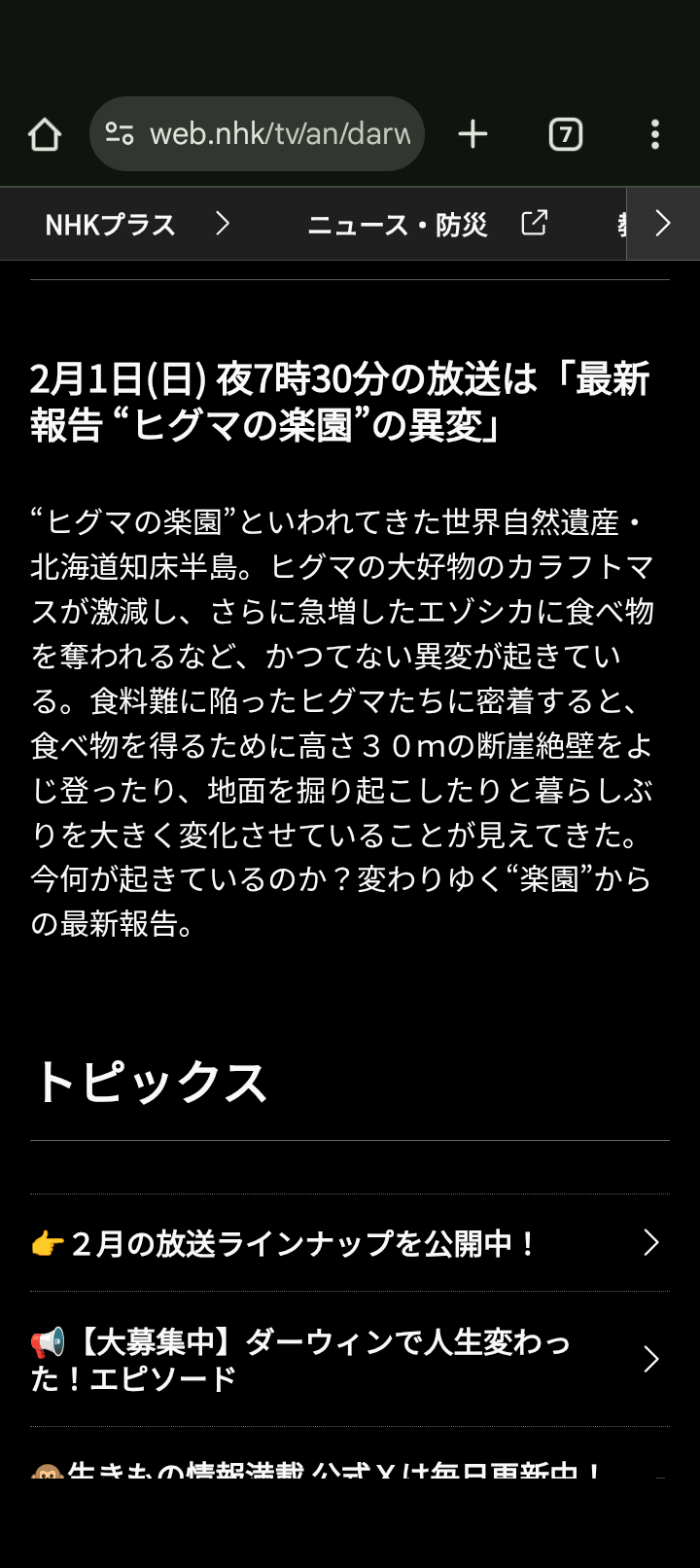700x1568 pixels.
Task: Open the NHKプラス link
Action: pyautogui.click(x=136, y=225)
